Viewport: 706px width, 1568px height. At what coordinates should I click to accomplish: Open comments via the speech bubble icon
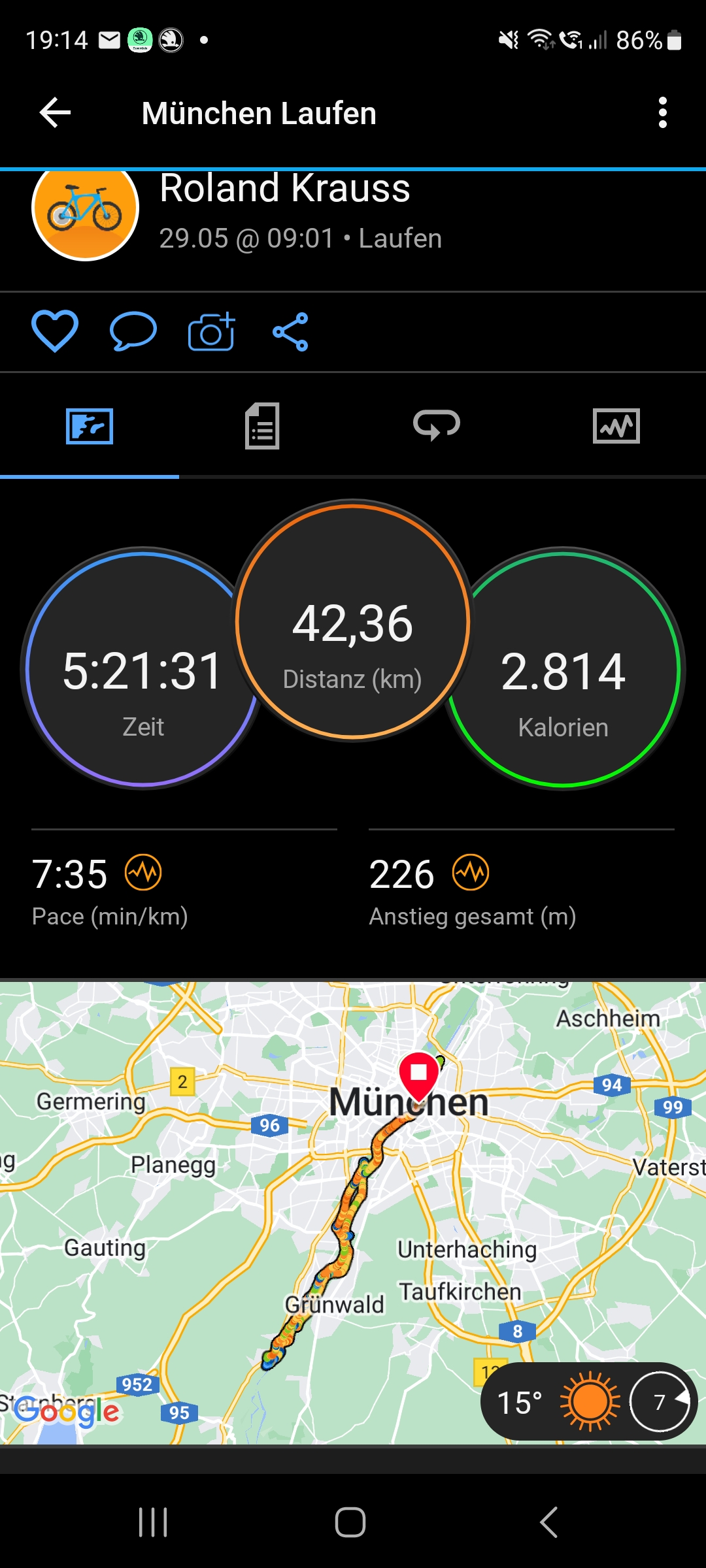pyautogui.click(x=133, y=331)
